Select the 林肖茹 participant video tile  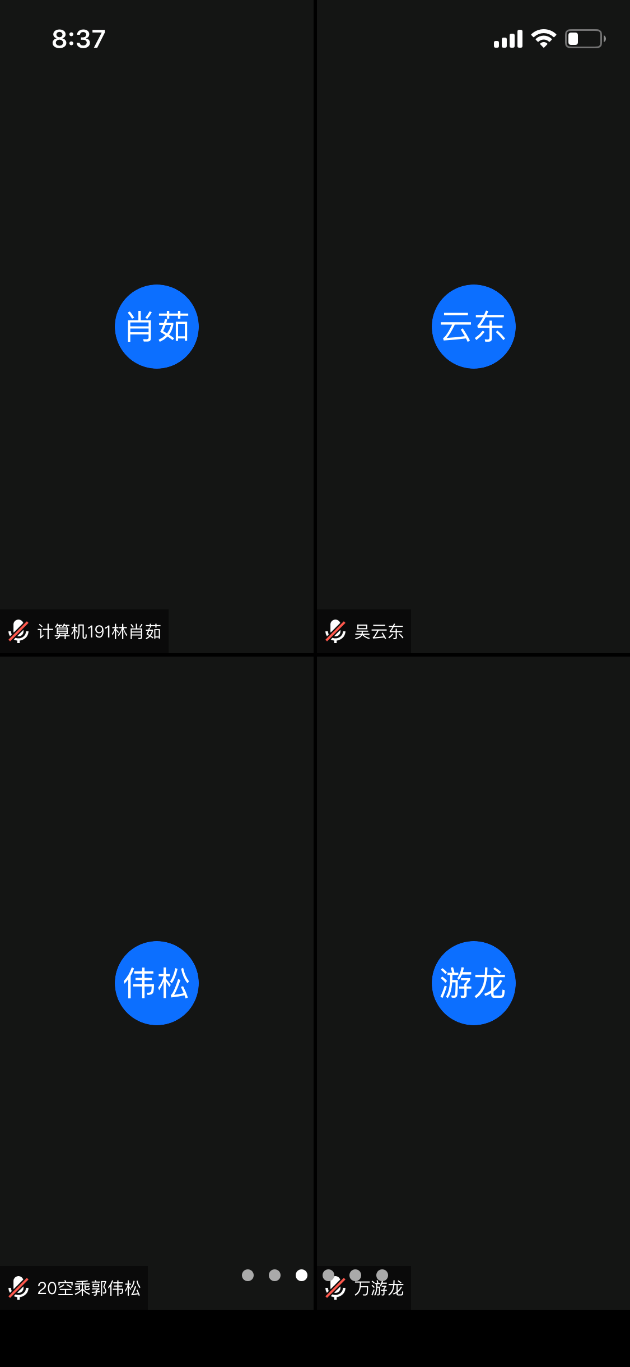pyautogui.click(x=157, y=327)
